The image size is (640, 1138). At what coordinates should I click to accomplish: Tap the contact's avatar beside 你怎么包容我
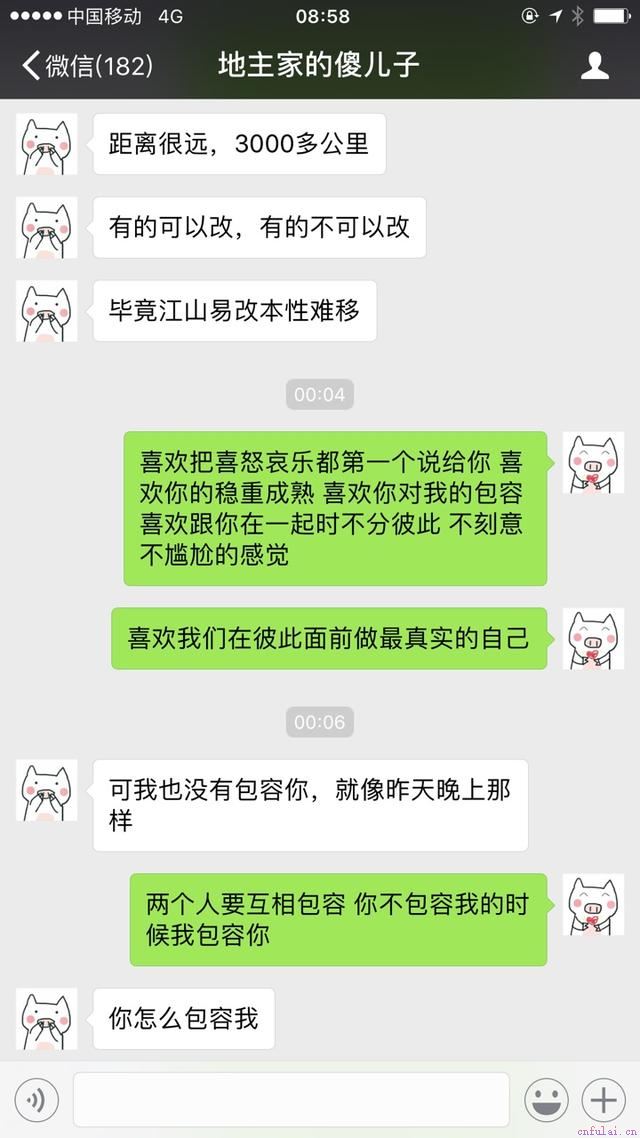pos(47,1018)
